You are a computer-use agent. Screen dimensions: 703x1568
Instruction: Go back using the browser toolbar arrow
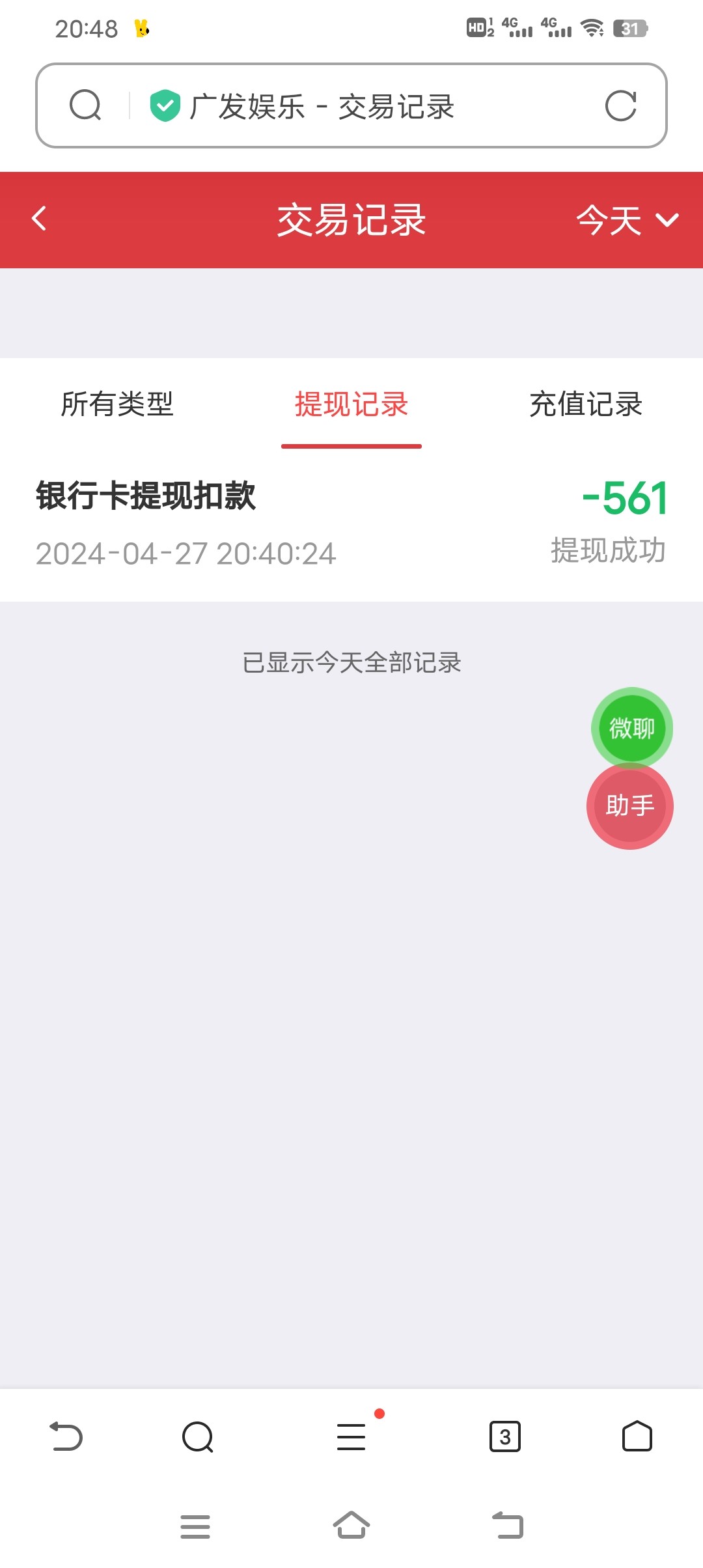[x=66, y=1436]
